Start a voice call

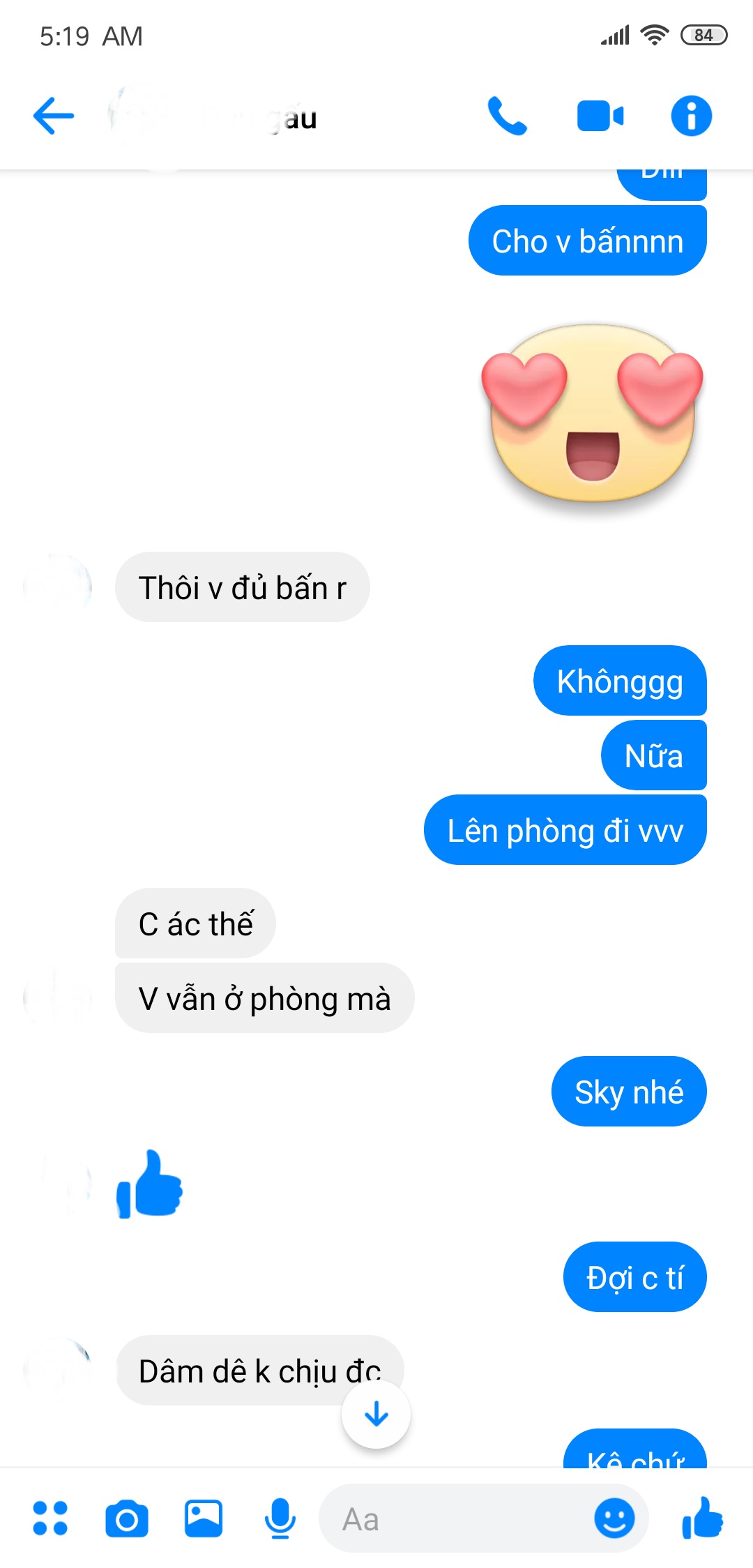[507, 116]
